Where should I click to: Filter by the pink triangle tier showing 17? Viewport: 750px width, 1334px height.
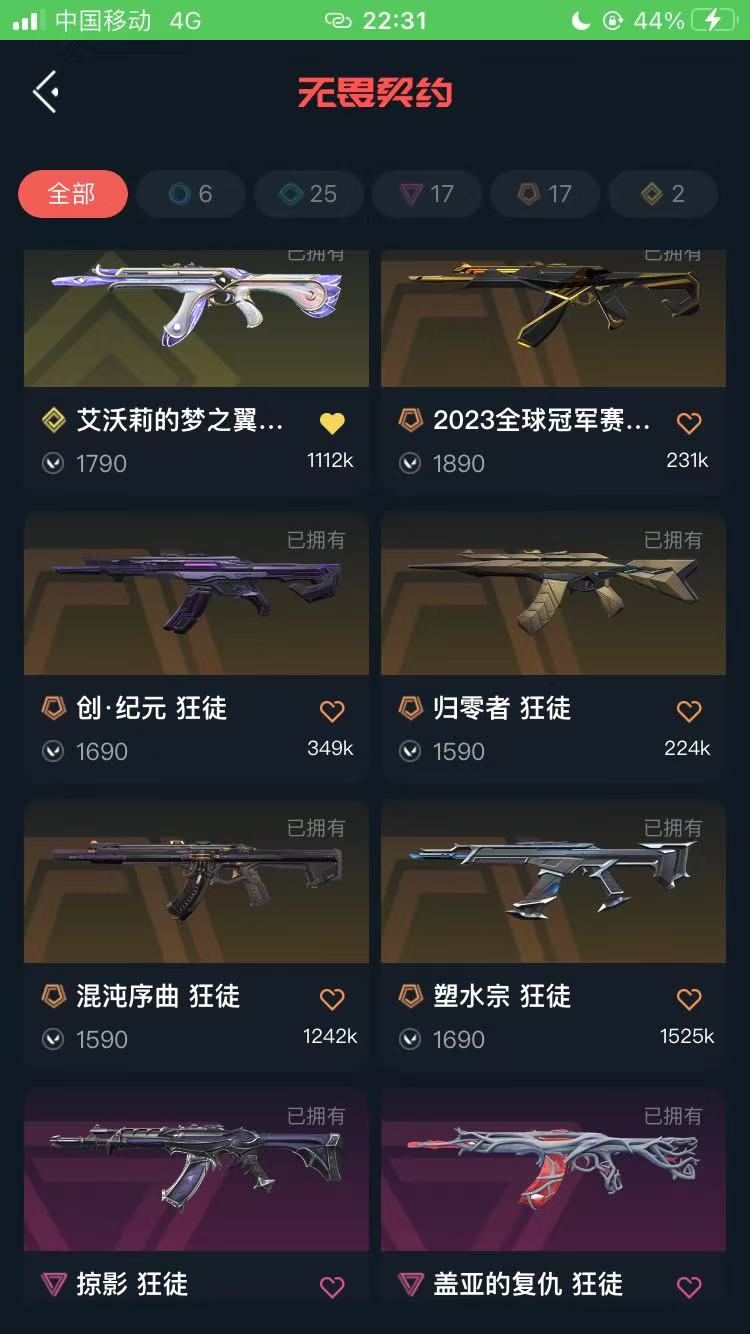427,194
